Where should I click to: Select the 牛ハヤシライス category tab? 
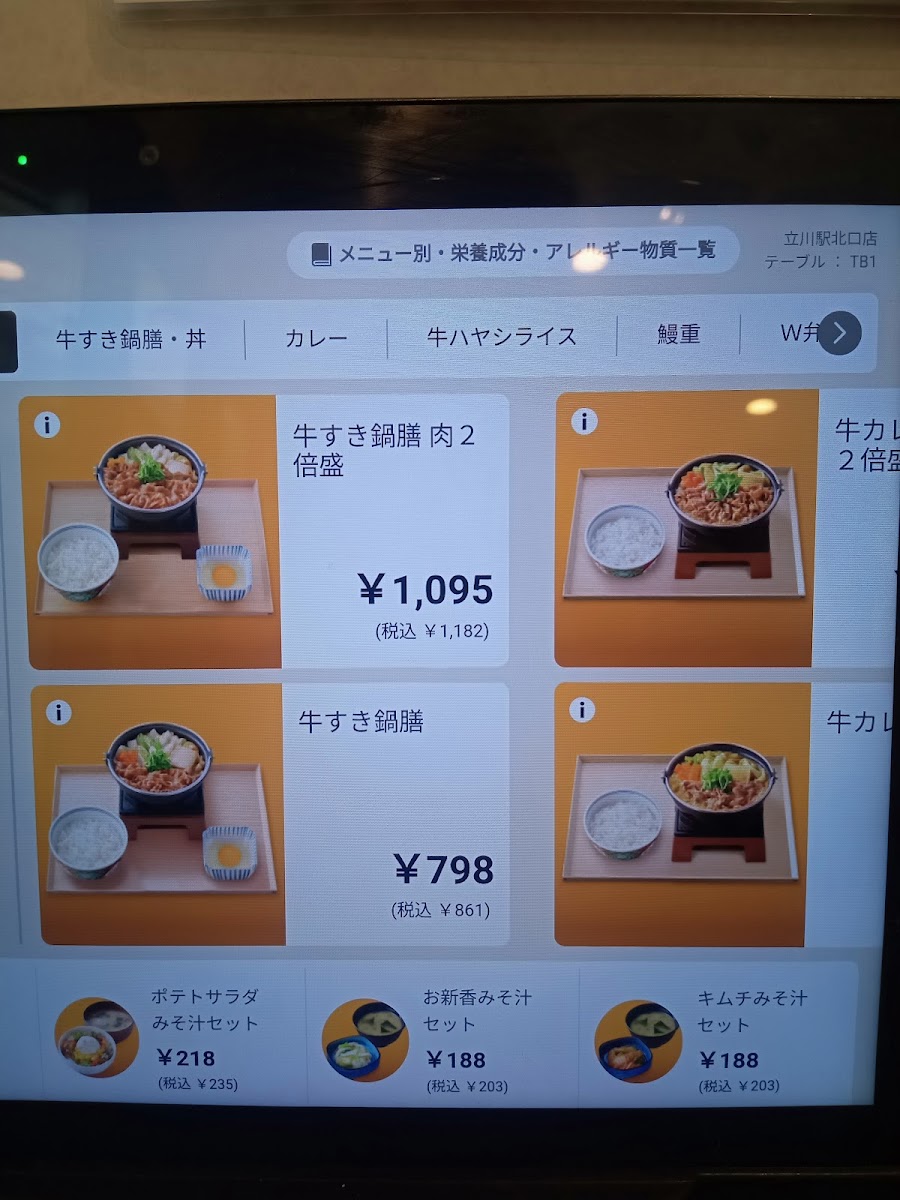(501, 337)
